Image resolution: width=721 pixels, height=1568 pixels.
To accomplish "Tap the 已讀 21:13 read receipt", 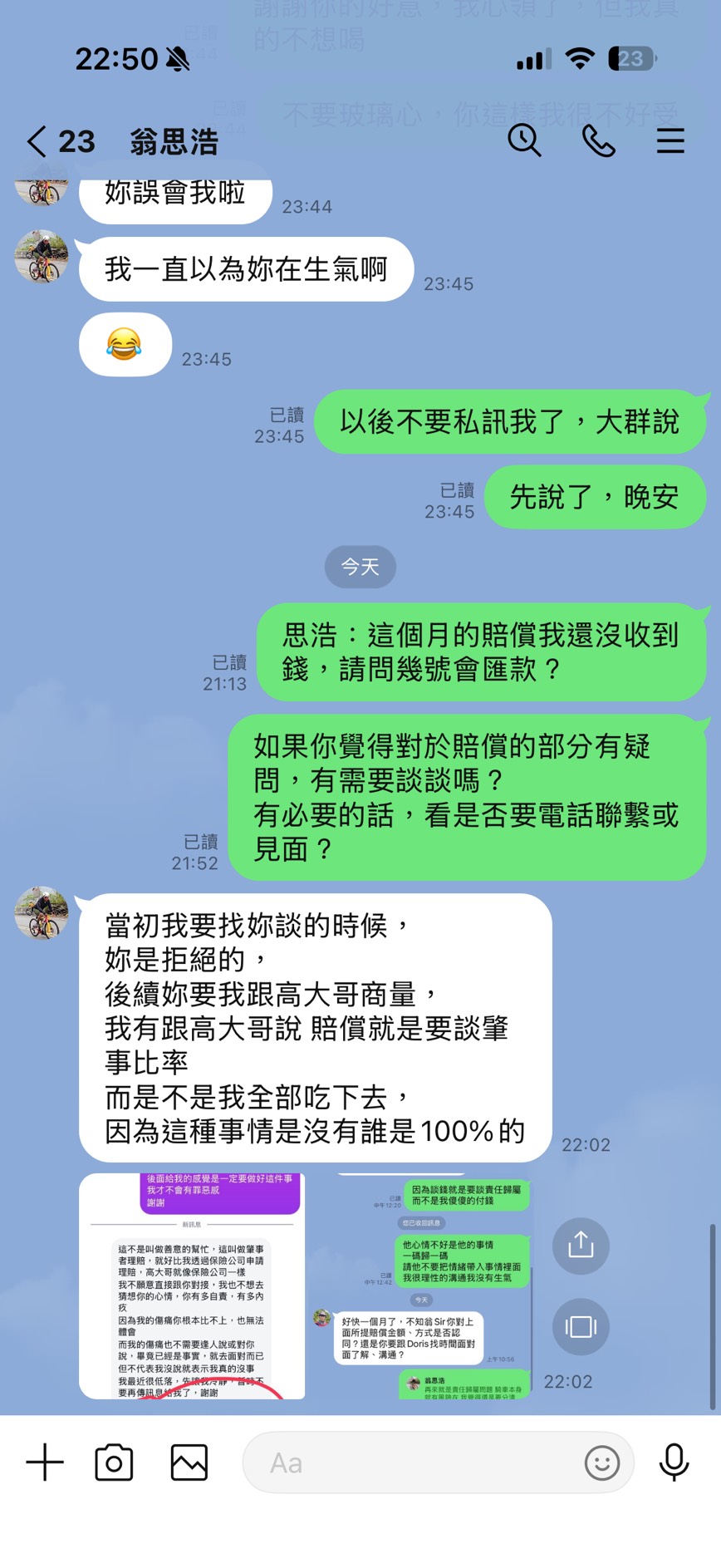I will click(227, 673).
